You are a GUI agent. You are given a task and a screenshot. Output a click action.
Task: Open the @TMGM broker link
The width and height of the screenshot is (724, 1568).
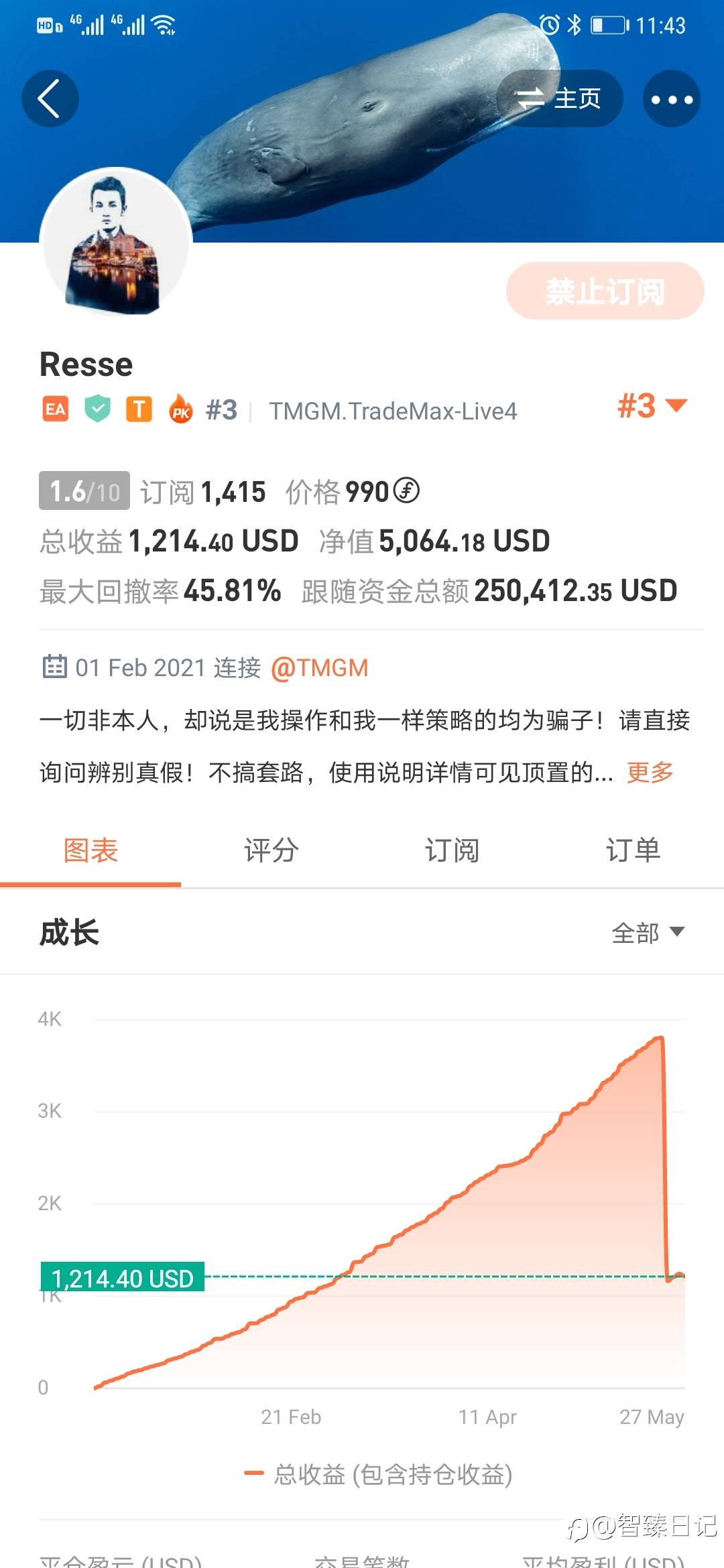pos(320,668)
